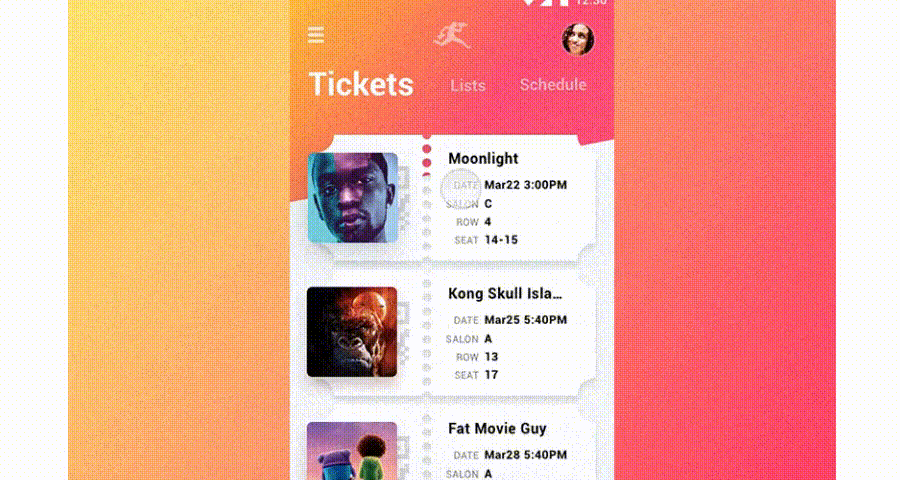Open the hamburger drawer menu
This screenshot has height=480, width=900.
point(316,36)
